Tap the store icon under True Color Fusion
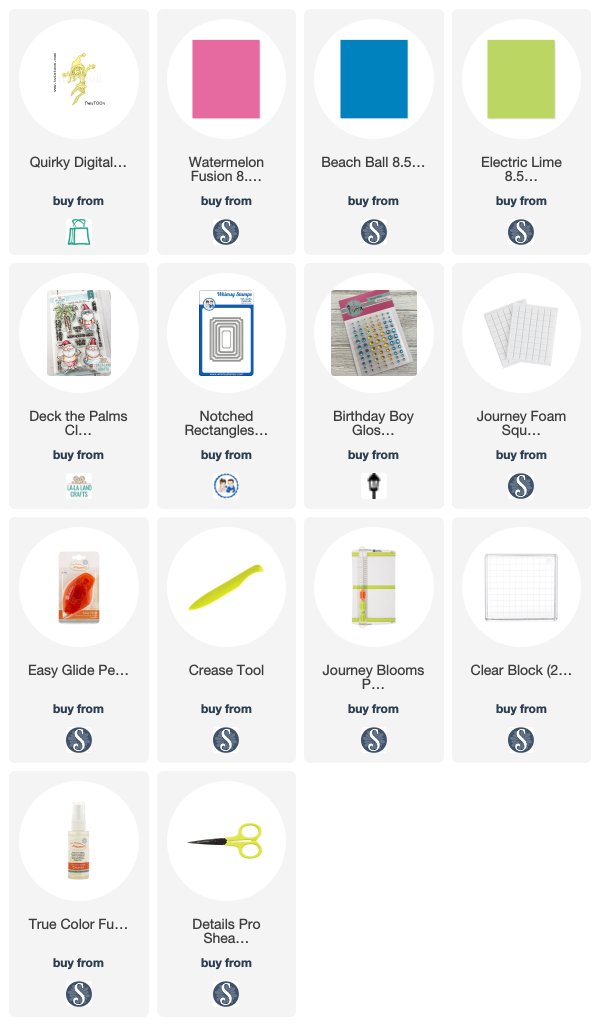This screenshot has height=1026, width=600. tap(79, 994)
